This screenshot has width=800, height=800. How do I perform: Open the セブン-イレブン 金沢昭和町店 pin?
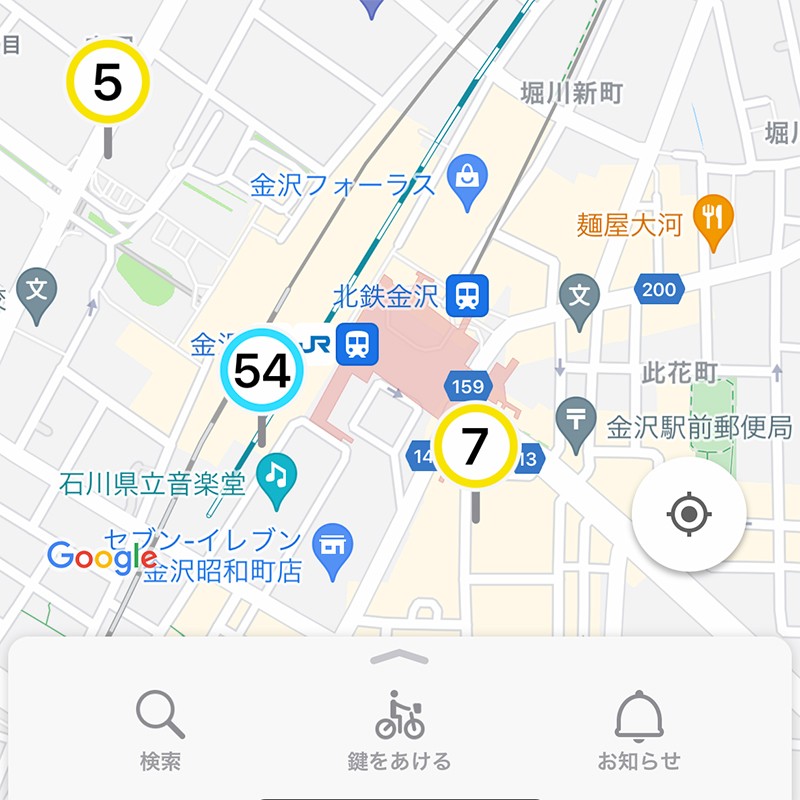331,543
